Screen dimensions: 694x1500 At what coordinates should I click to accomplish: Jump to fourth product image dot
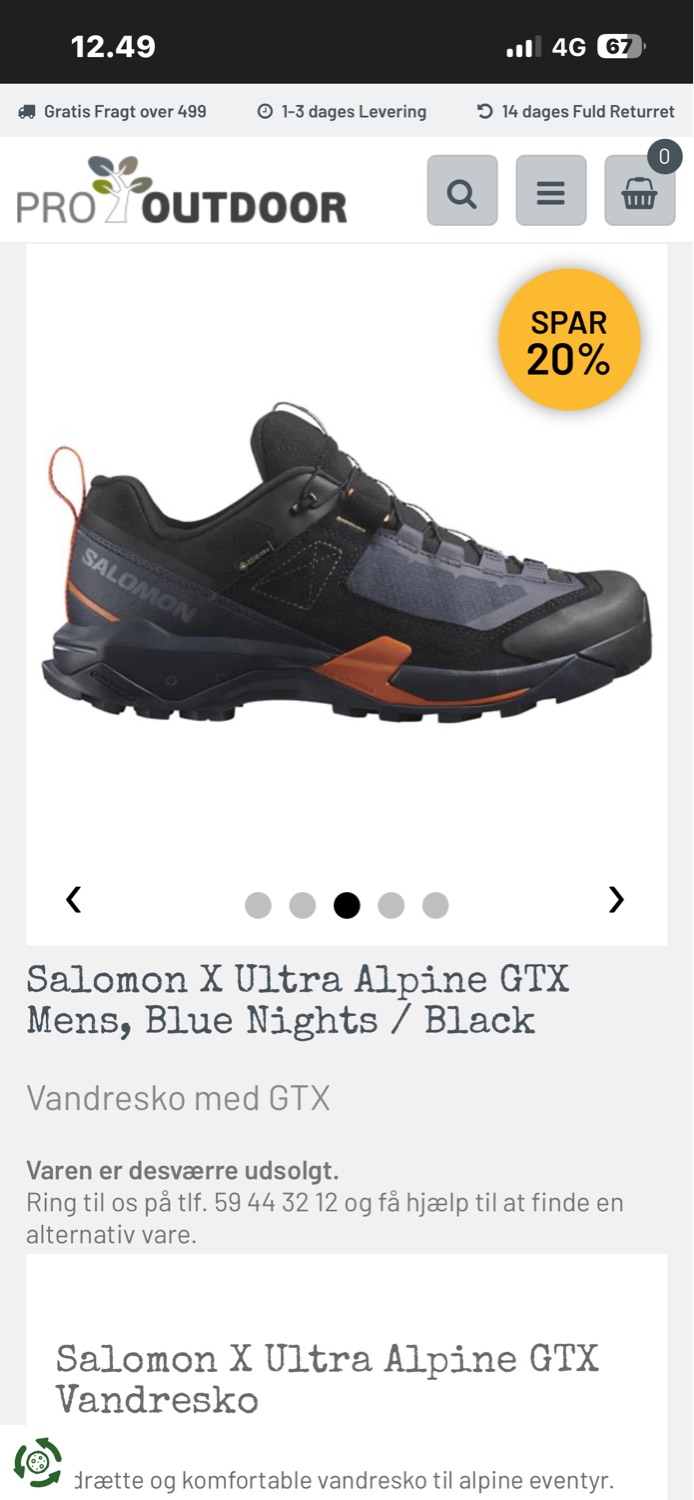391,905
